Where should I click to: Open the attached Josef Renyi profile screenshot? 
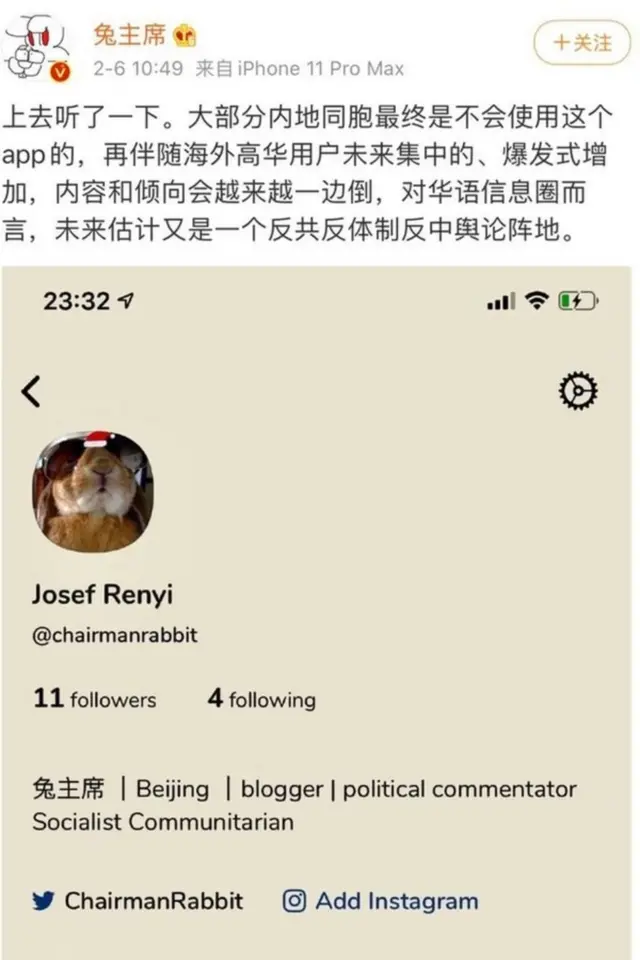(x=318, y=610)
